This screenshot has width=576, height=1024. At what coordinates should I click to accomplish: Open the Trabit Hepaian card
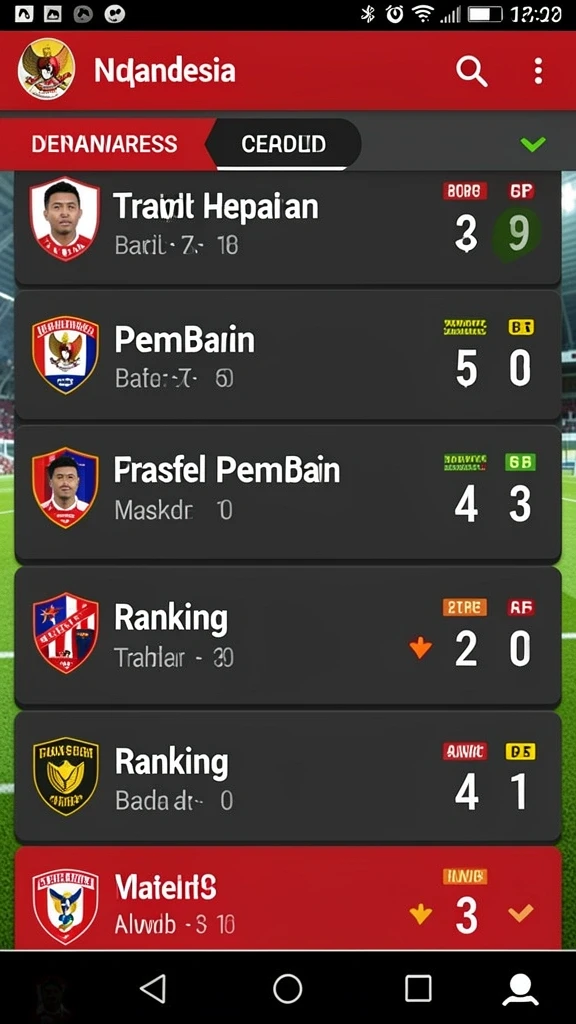pyautogui.click(x=287, y=228)
